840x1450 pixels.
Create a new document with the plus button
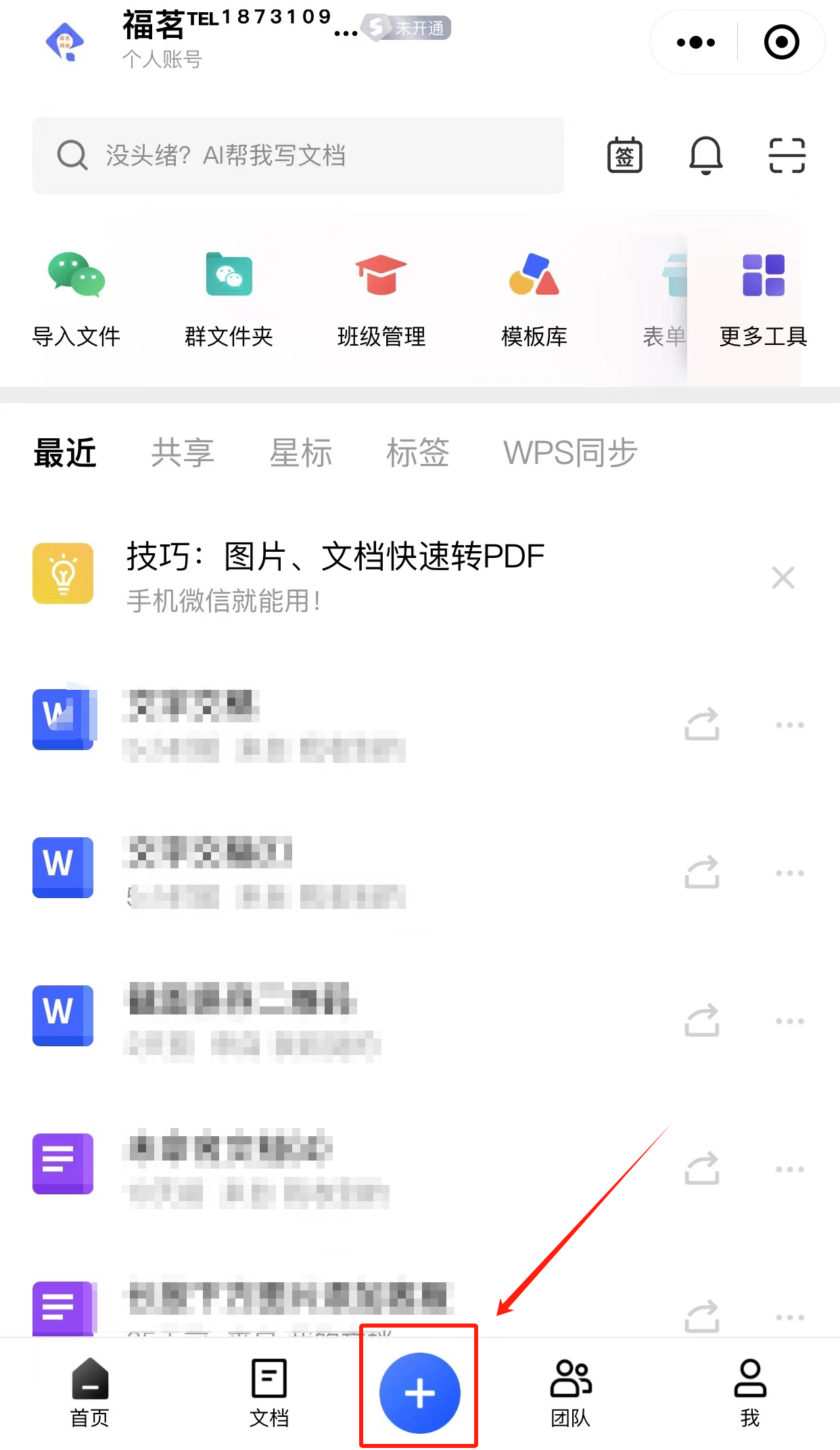[419, 1393]
